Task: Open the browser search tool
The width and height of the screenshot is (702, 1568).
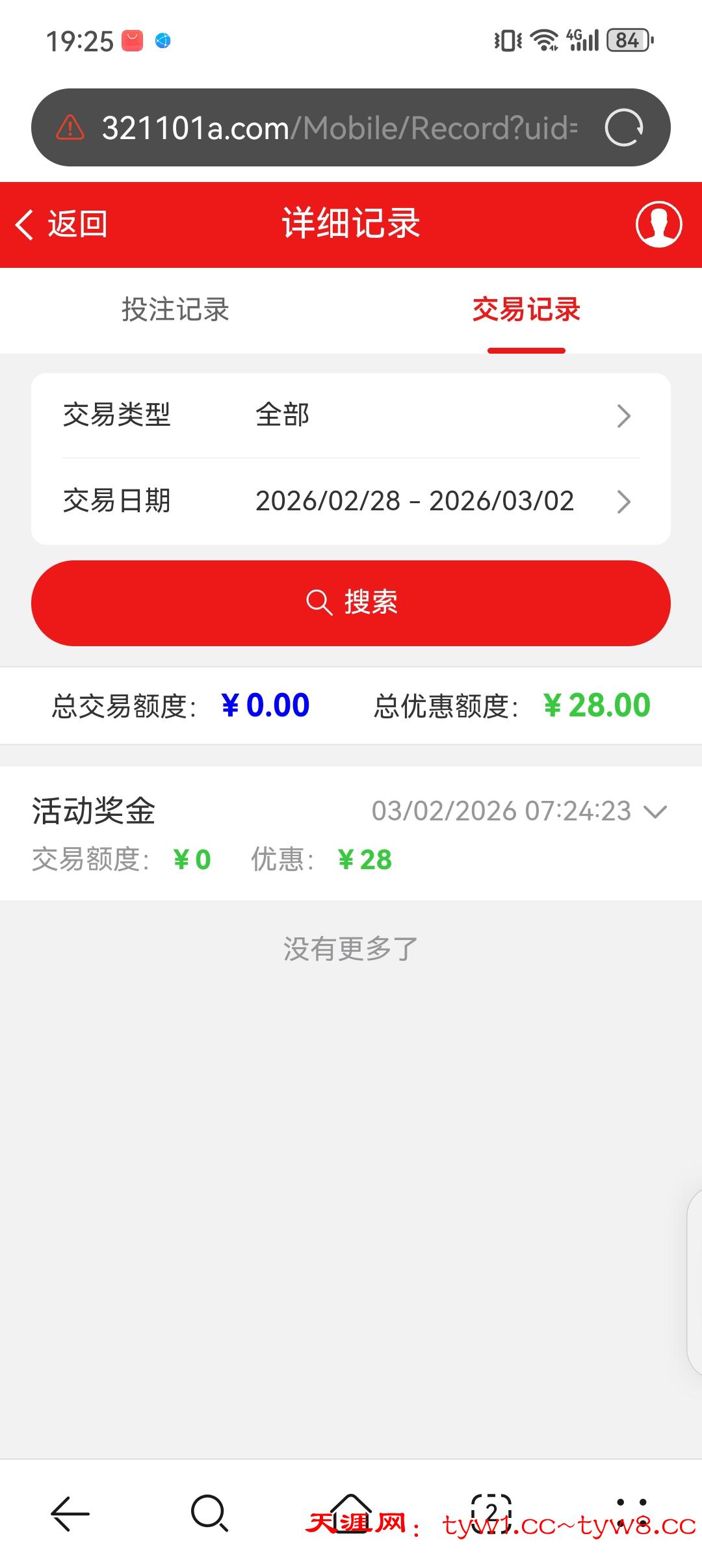Action: [x=209, y=1513]
